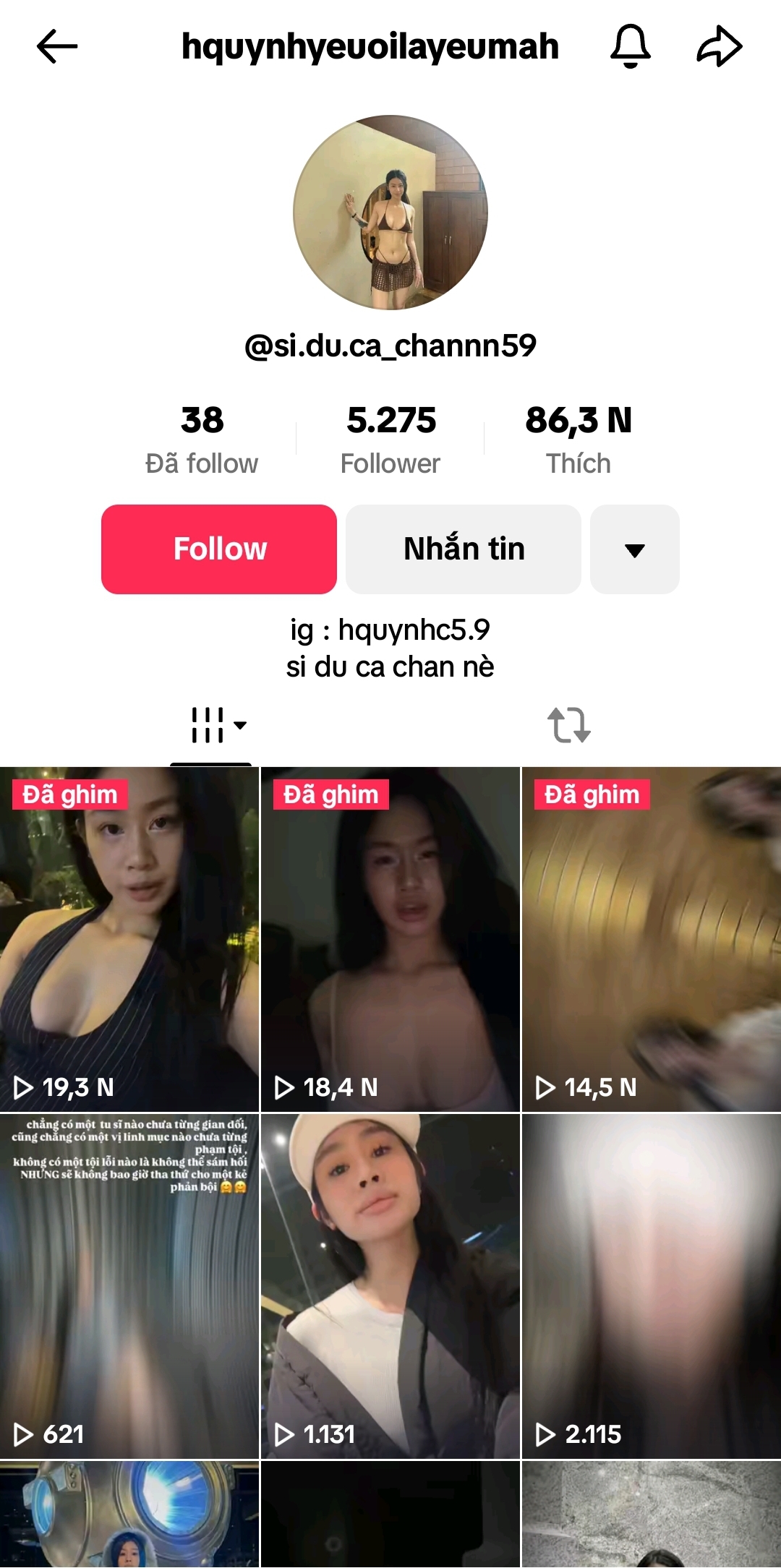The image size is (781, 1568).
Task: Click the @si.du.ca_channn59 handle link
Action: [390, 346]
